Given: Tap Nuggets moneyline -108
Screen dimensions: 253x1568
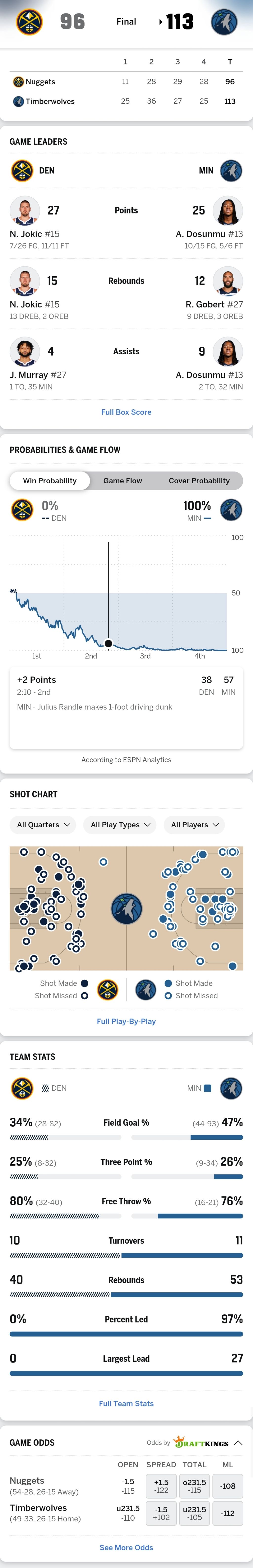Looking at the screenshot, I should coord(228,1486).
